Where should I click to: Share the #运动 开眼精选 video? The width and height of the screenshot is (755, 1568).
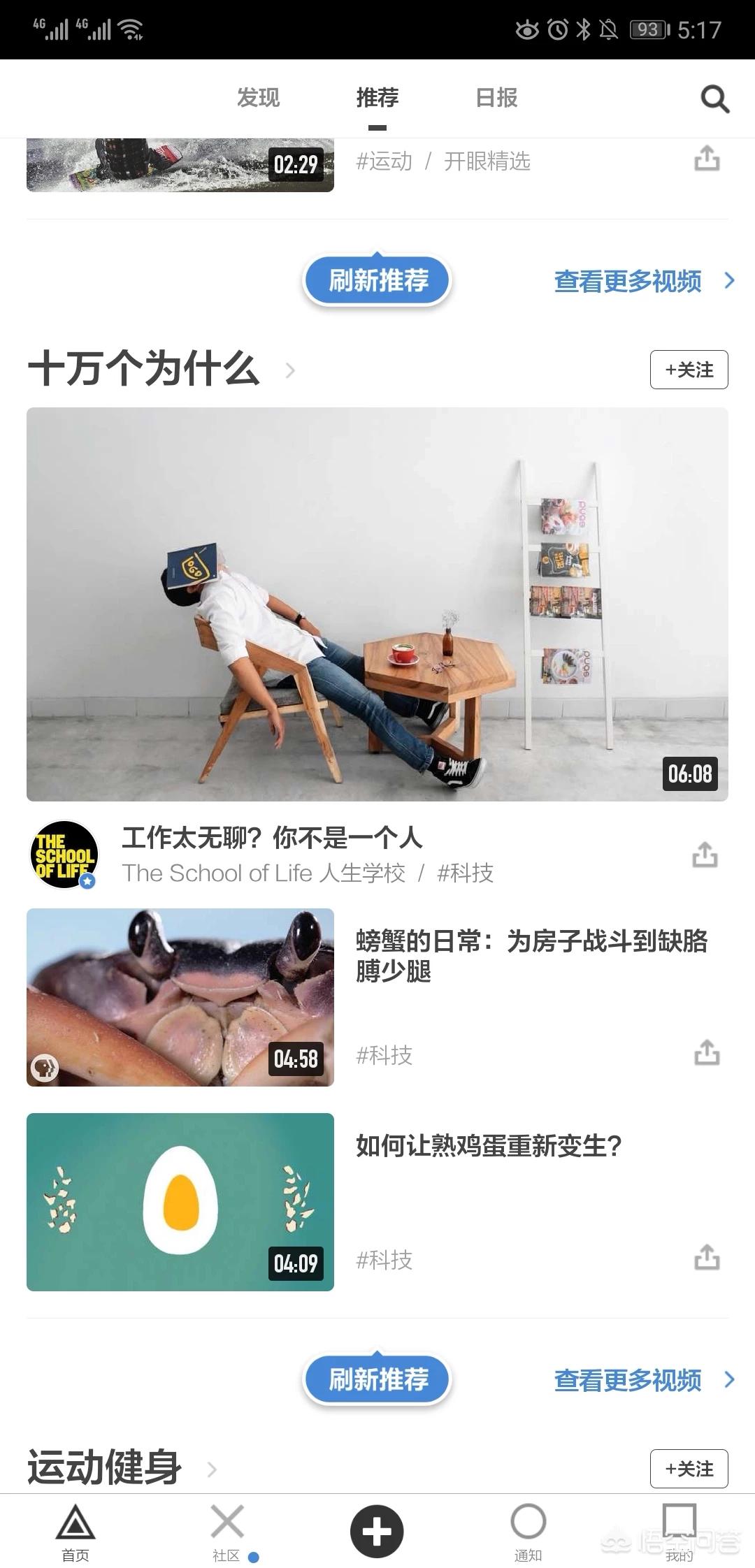[x=707, y=159]
